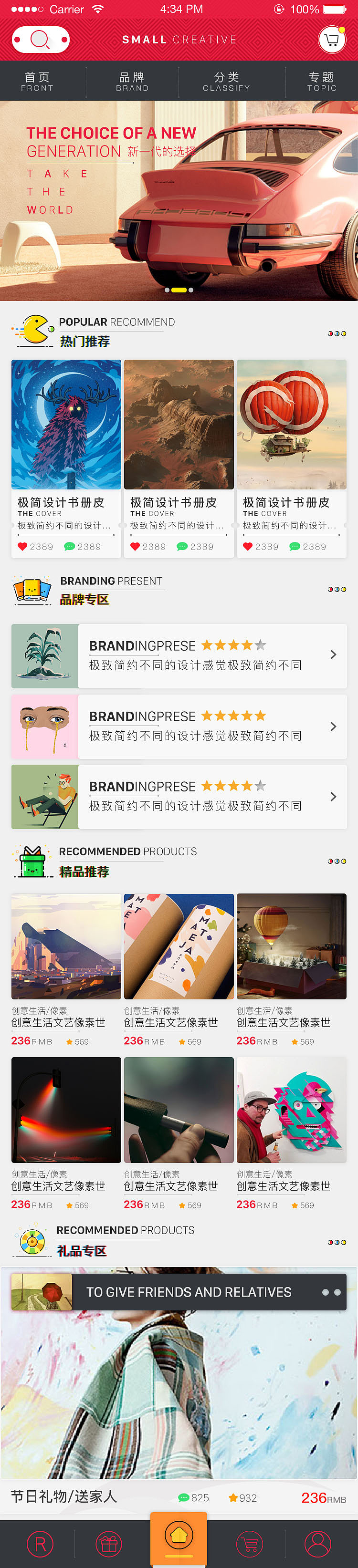Open the shopping cart icon in the header

(331, 40)
